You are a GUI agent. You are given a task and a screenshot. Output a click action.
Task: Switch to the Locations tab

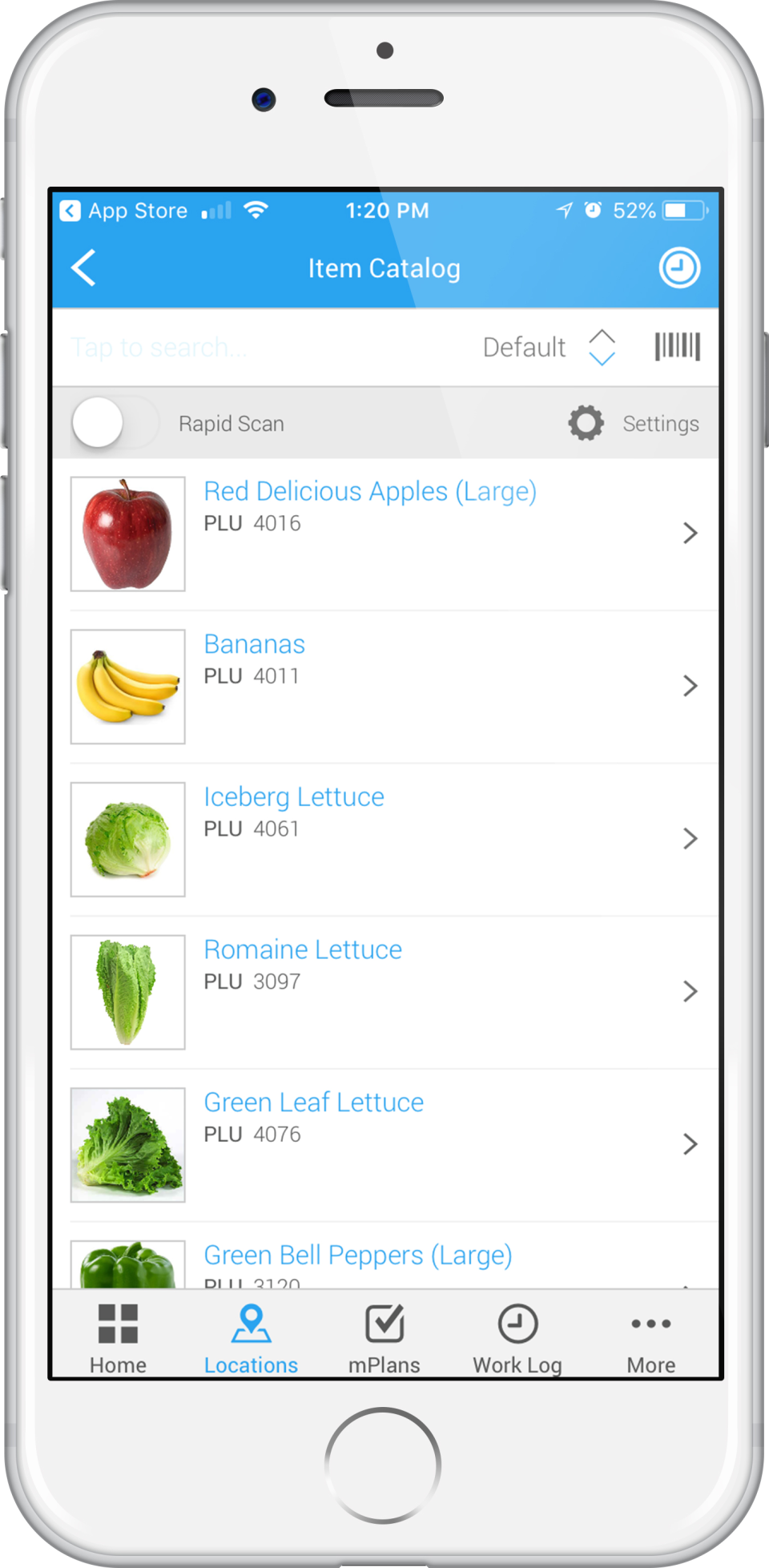pyautogui.click(x=251, y=1337)
